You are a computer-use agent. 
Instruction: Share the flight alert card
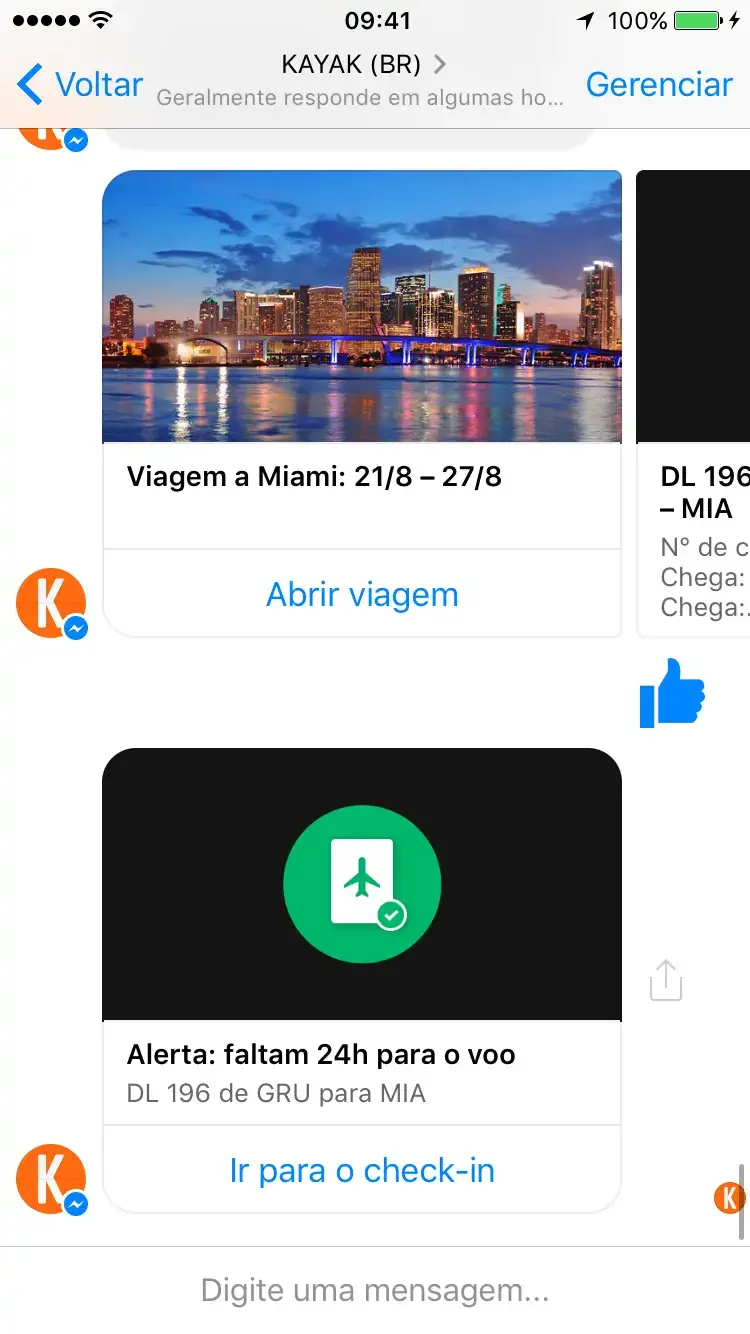tap(666, 980)
